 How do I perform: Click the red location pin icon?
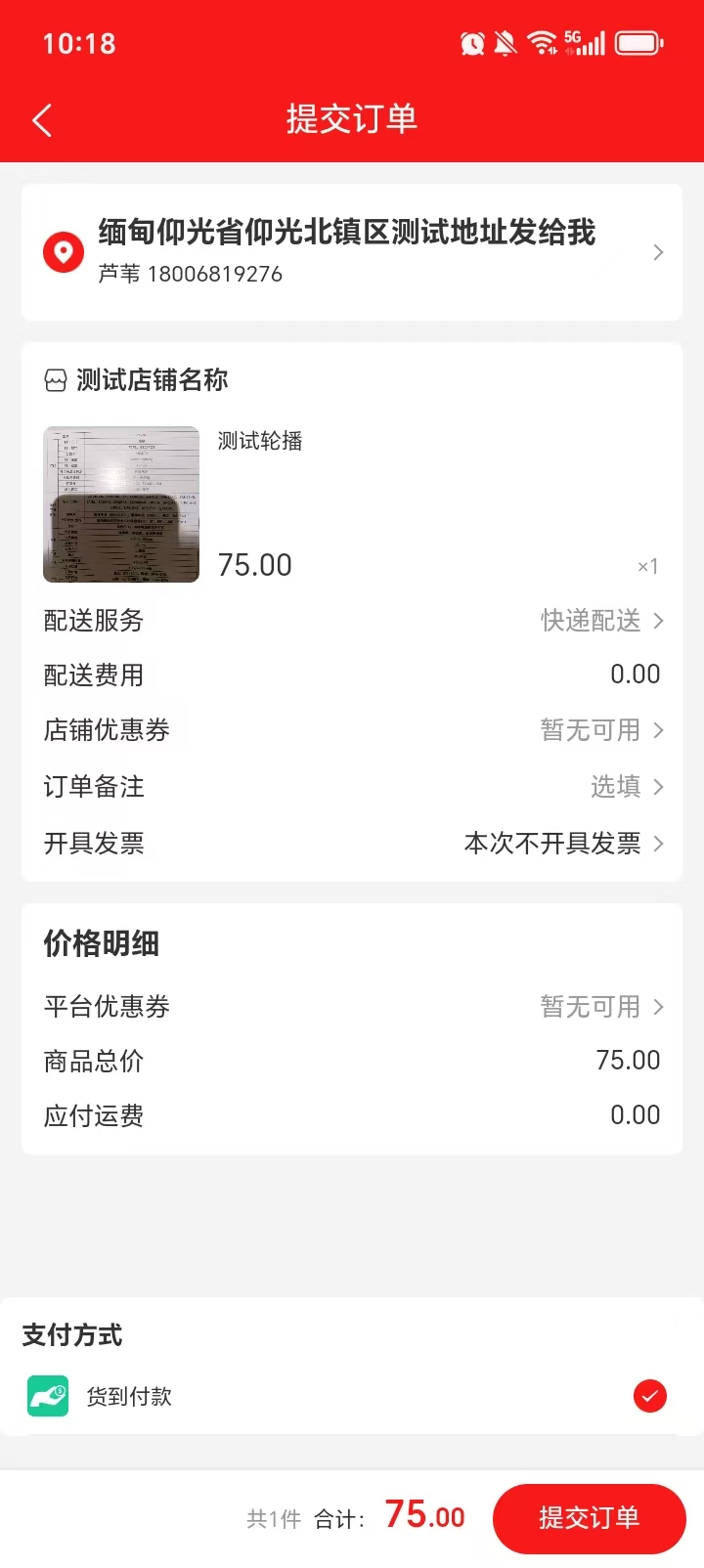click(x=63, y=252)
